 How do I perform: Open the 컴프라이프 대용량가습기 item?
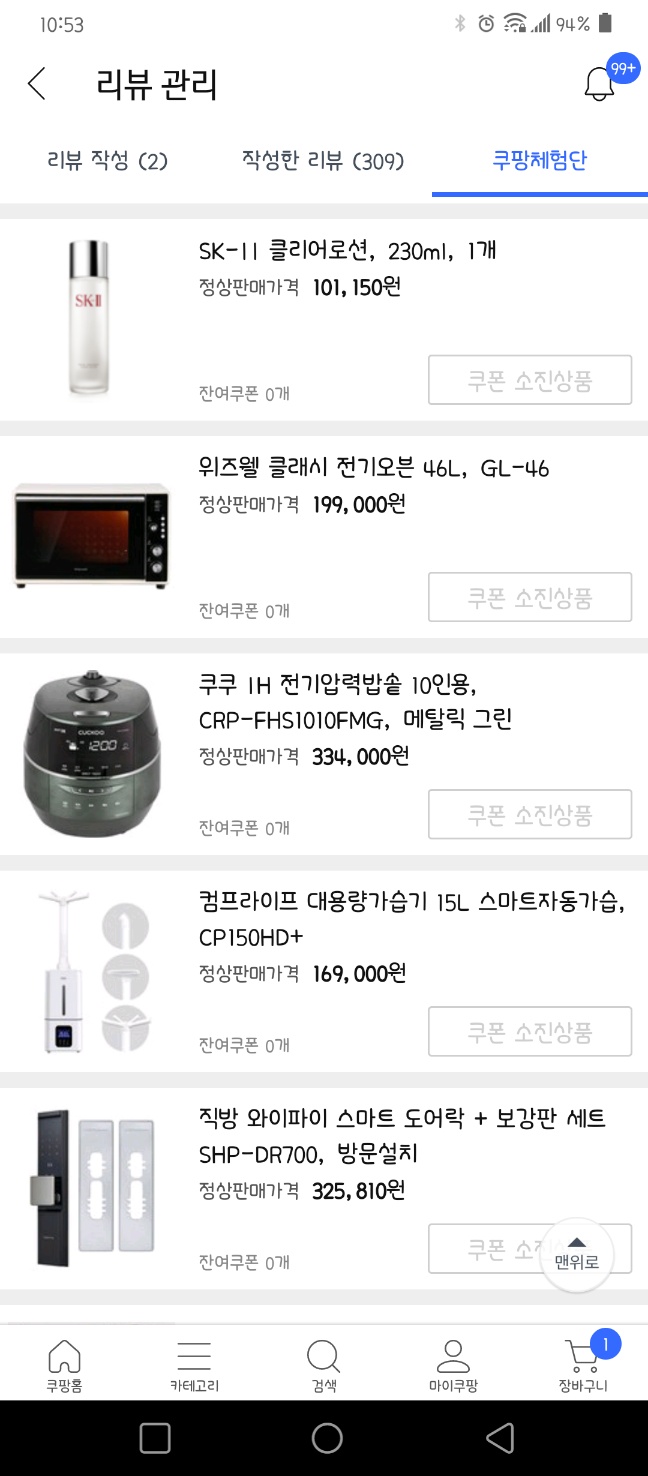click(411, 919)
